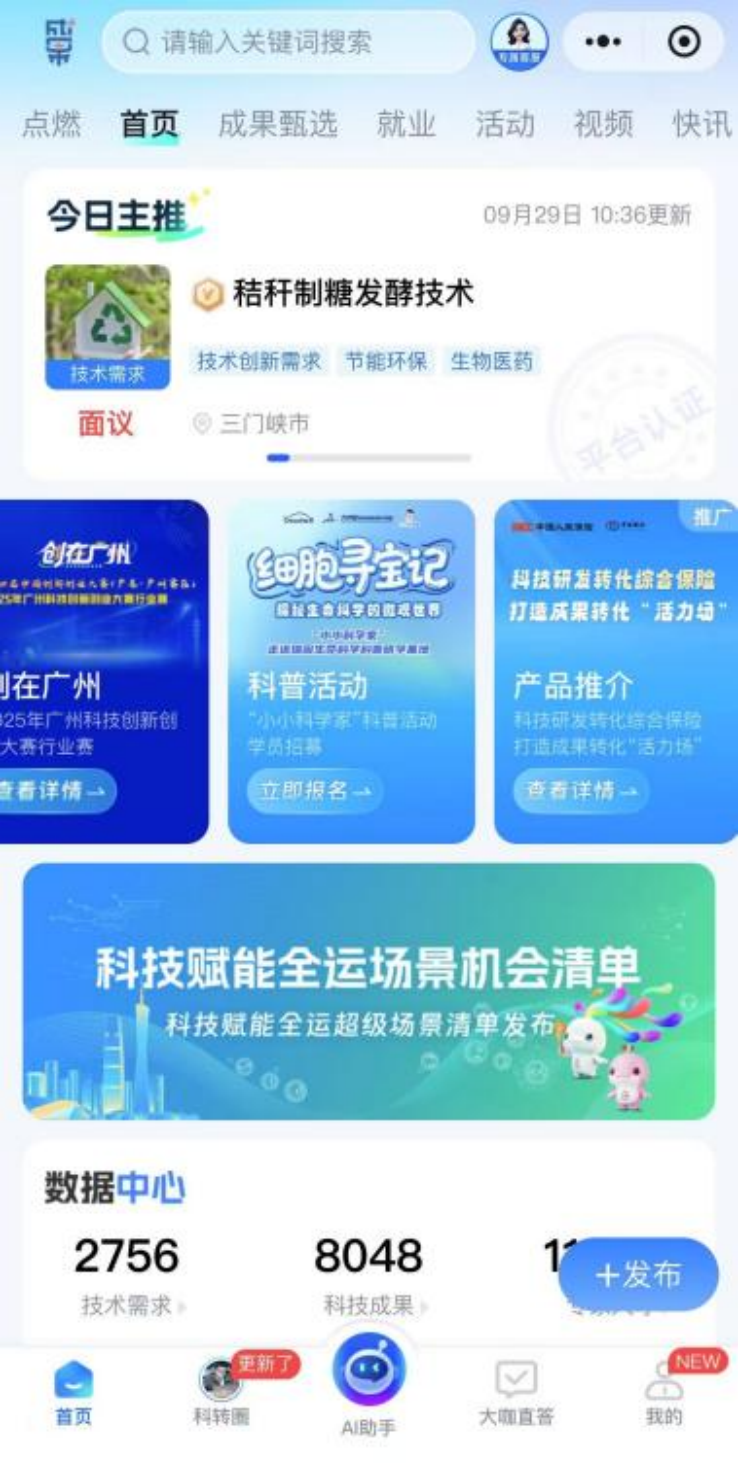Viewport: 738px width, 1477px height.
Task: Switch to the 点燃 top tab
Action: coord(52,124)
